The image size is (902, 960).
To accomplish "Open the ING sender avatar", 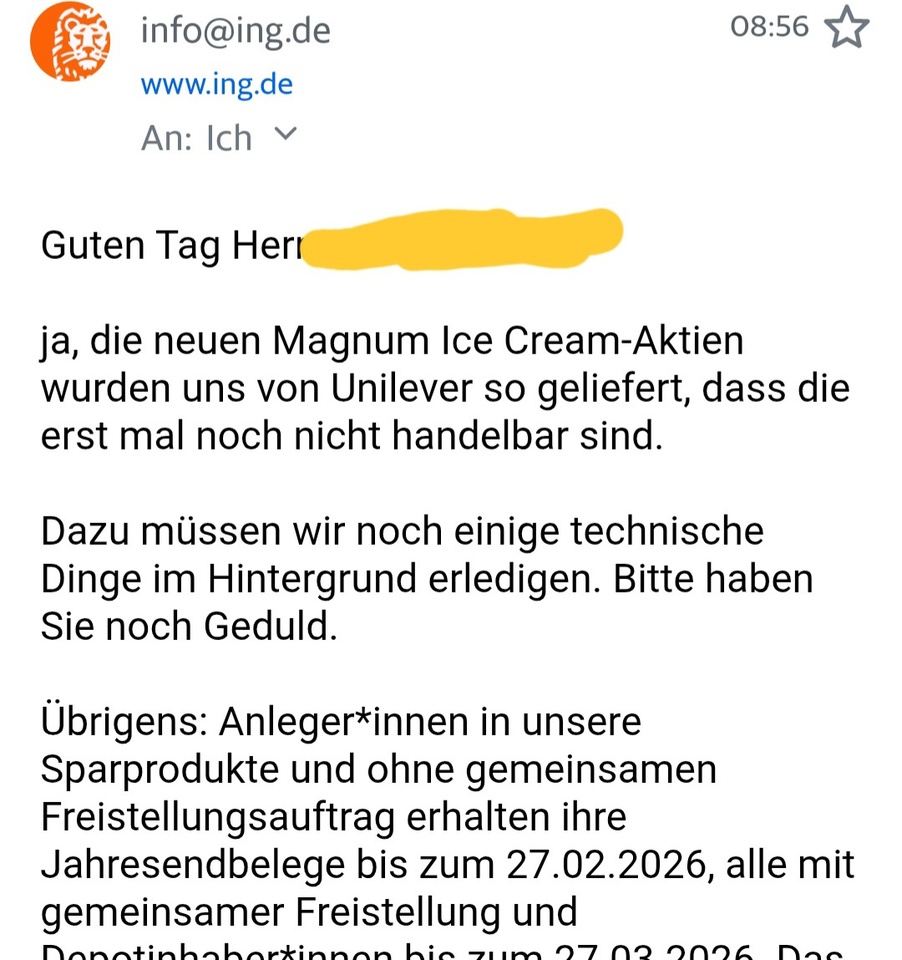I will pyautogui.click(x=70, y=42).
